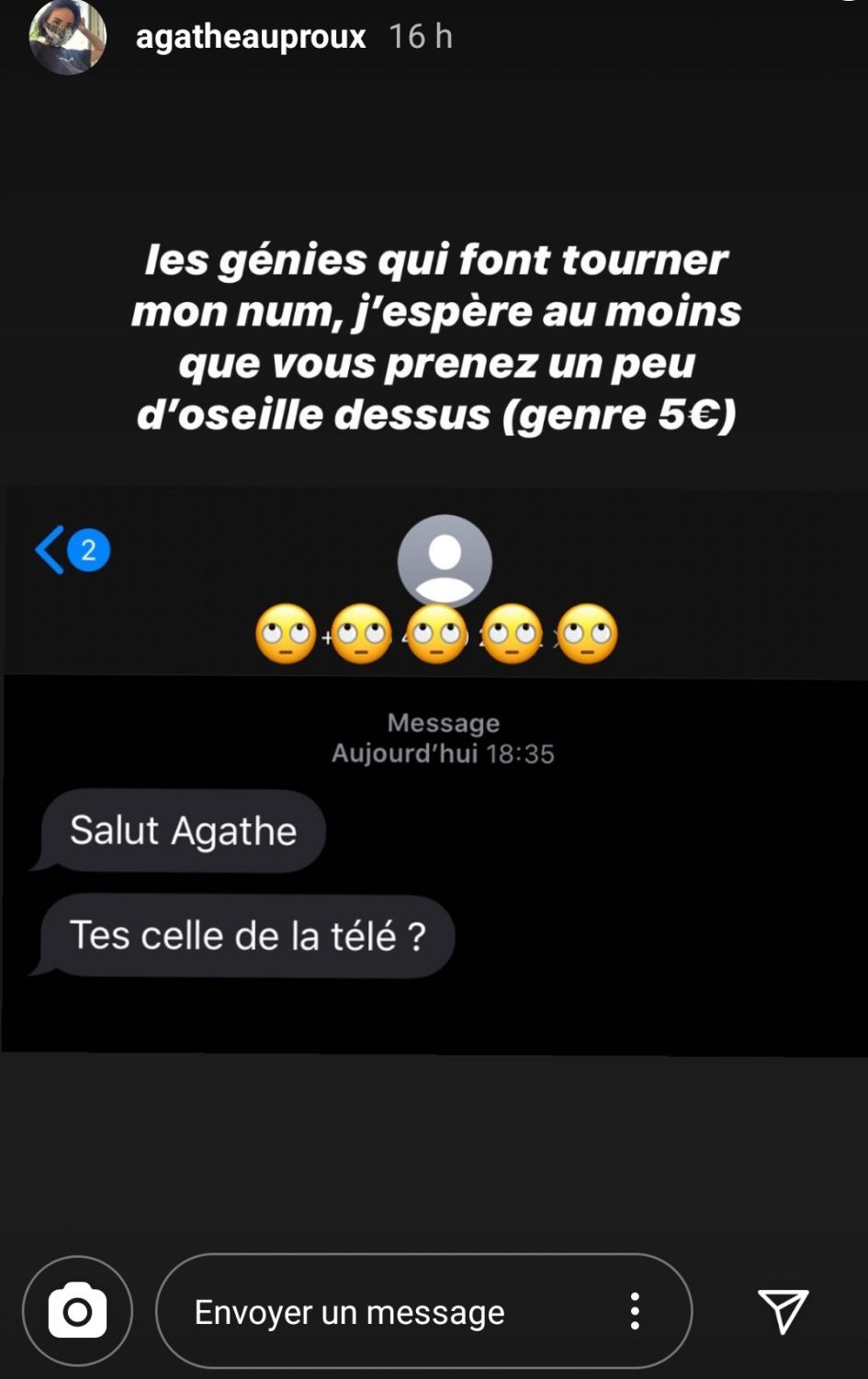Open agatheauproux's profile picture
Viewport: 868px width, 1379px height.
pyautogui.click(x=67, y=37)
